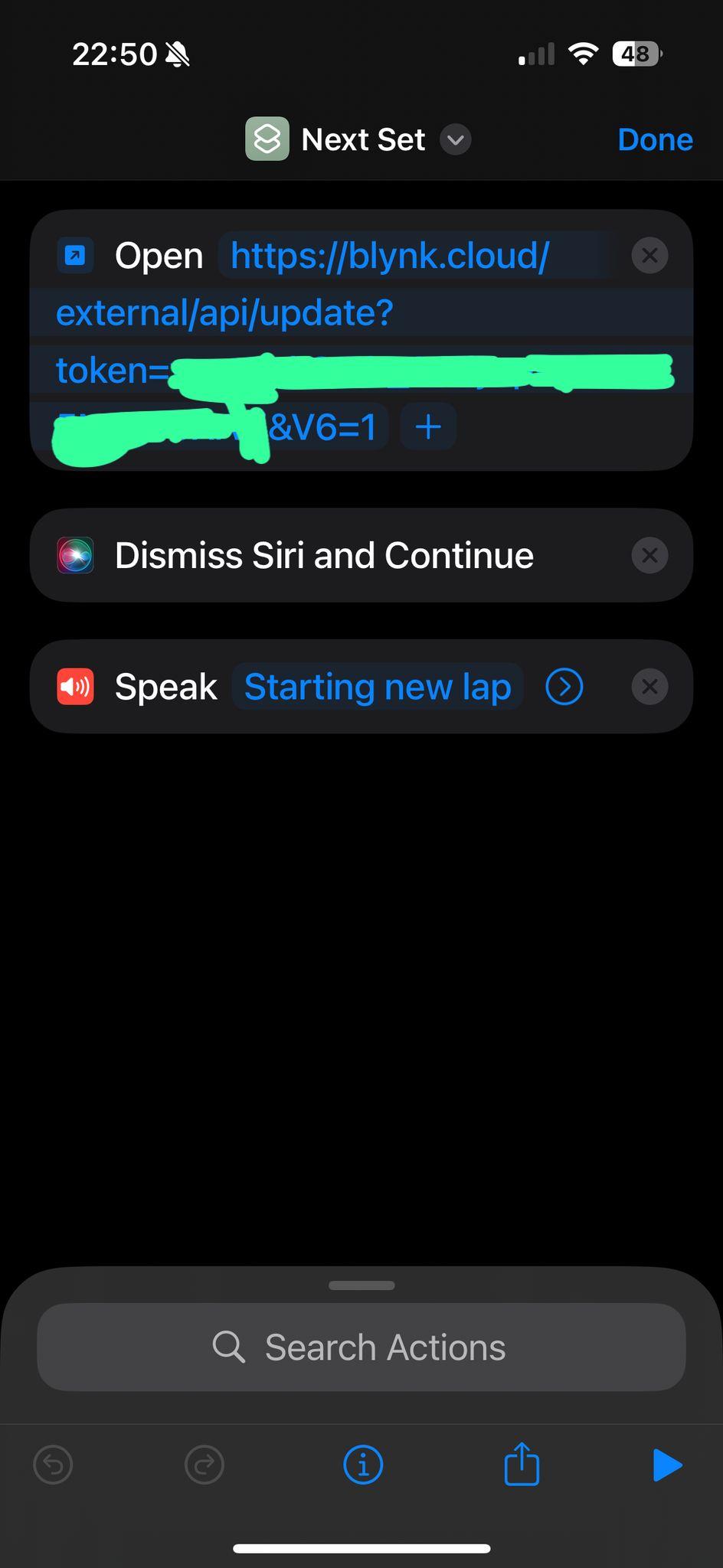Tap the Shortcuts workflow icon next to Next Set
Viewport: 723px width, 1568px height.
click(x=267, y=139)
